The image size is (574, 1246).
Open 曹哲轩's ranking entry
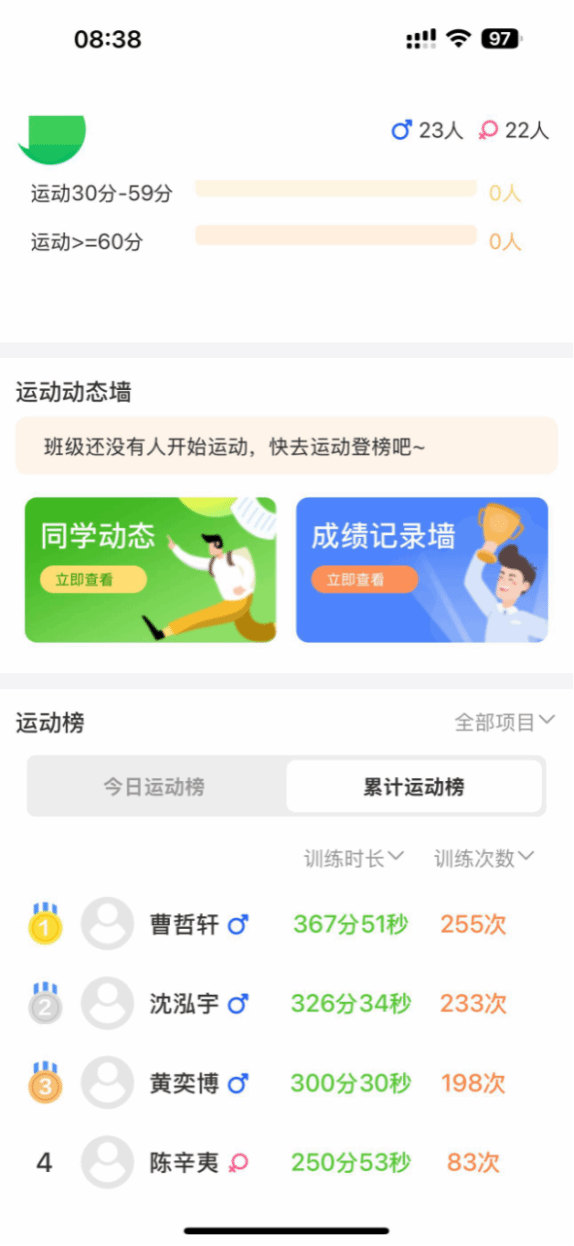[x=287, y=924]
